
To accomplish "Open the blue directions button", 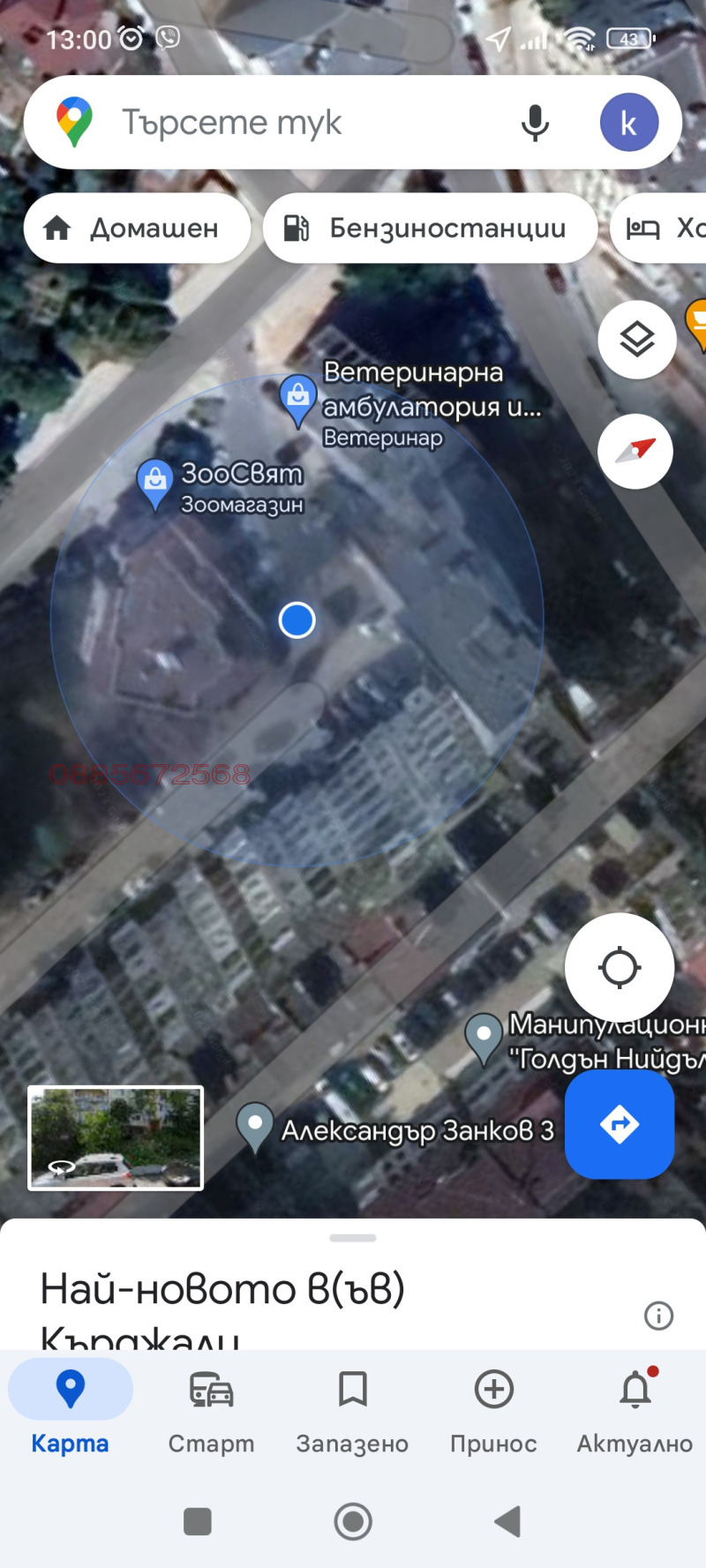I will click(x=620, y=1124).
